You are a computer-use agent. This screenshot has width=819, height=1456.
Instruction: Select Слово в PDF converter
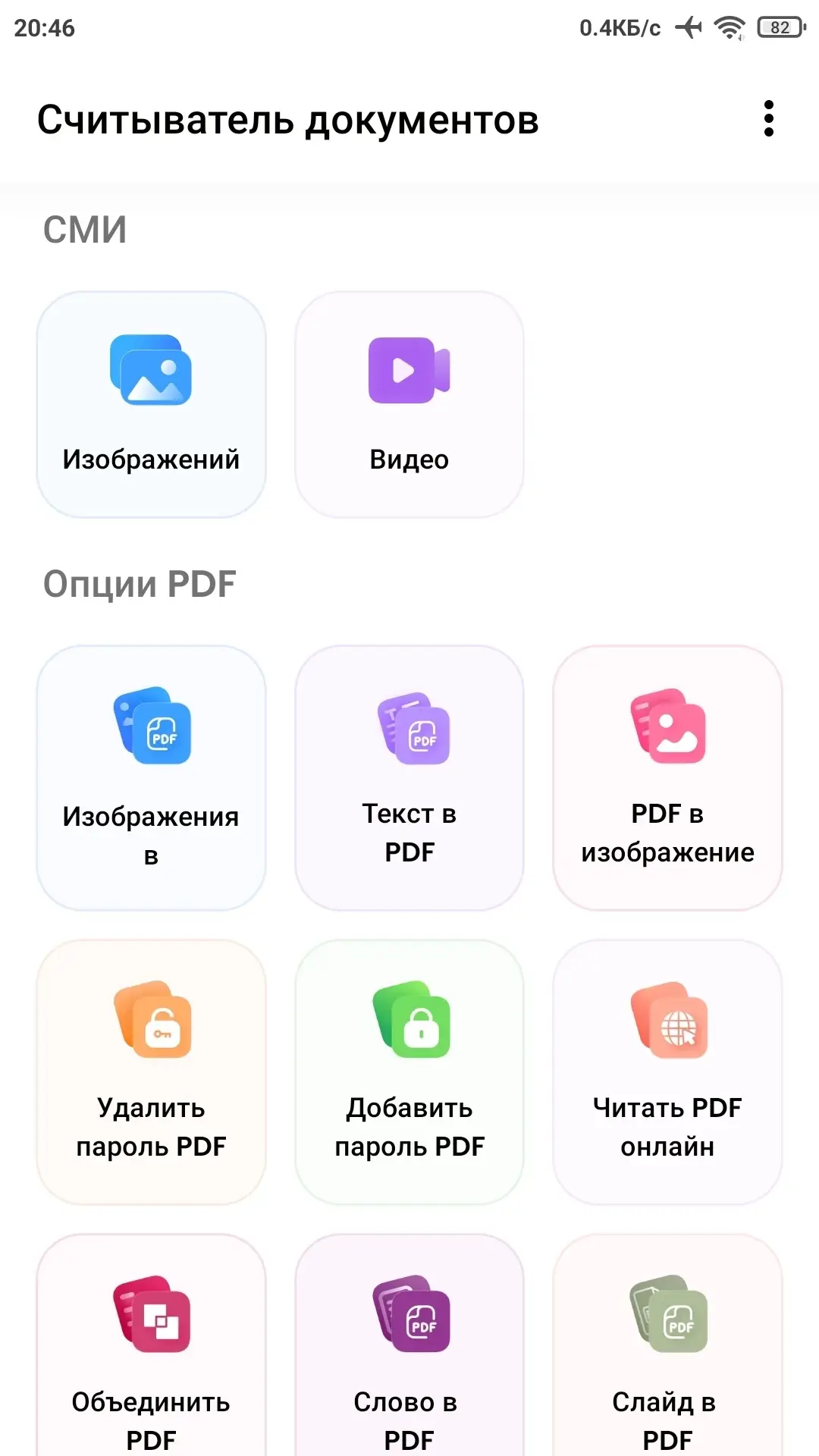[409, 1350]
